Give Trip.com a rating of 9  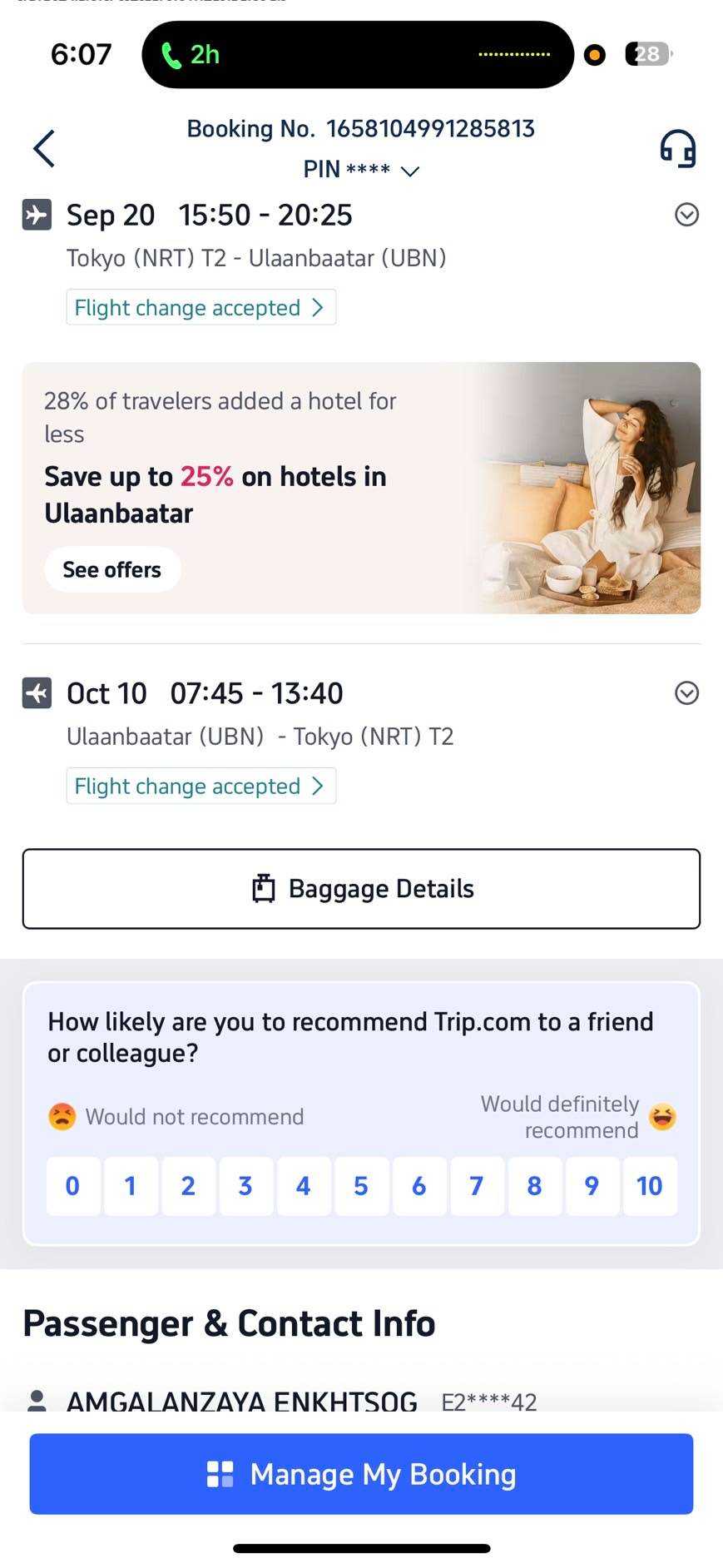(x=592, y=1186)
